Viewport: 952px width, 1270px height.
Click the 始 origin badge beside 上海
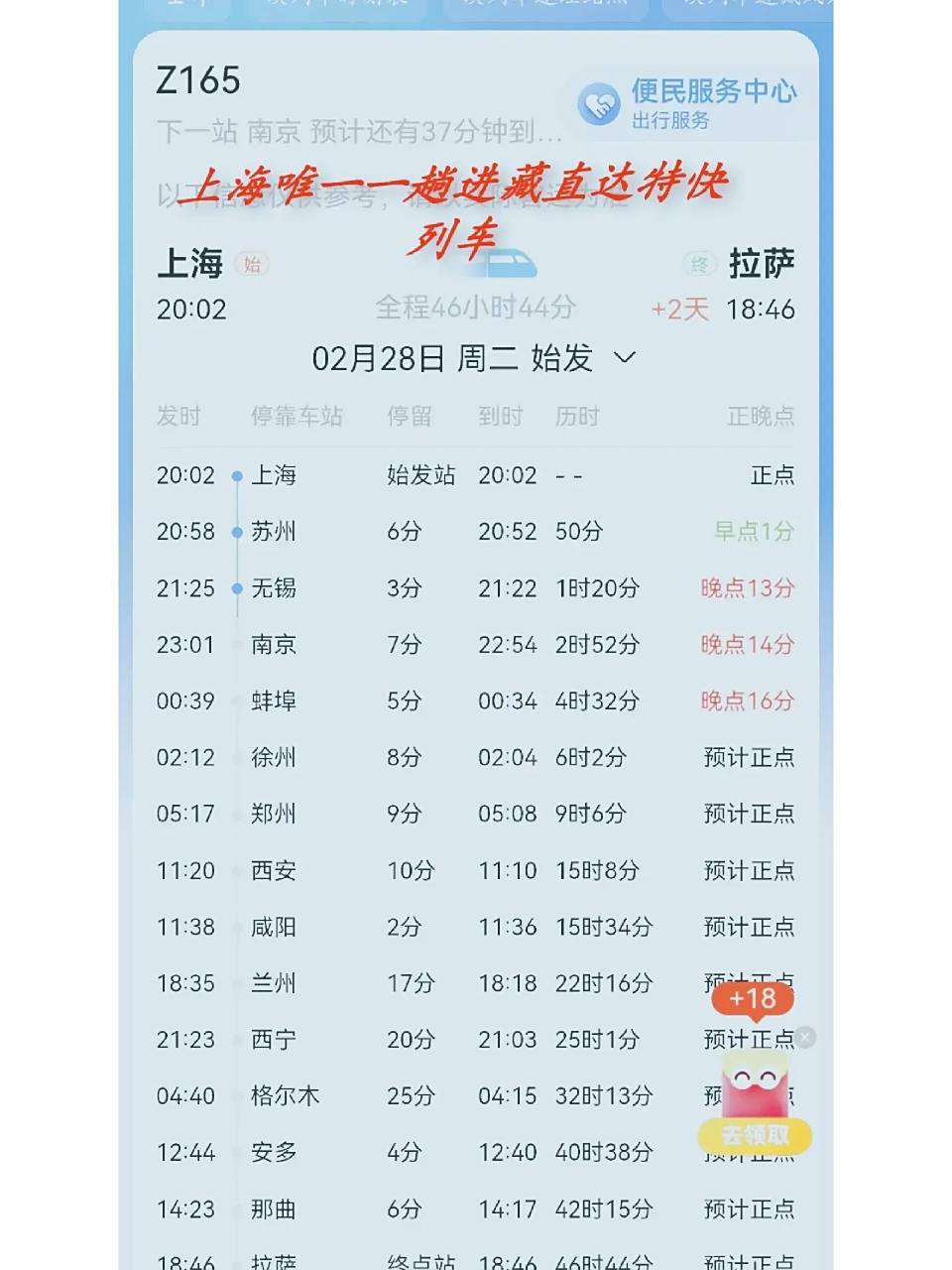tap(251, 265)
